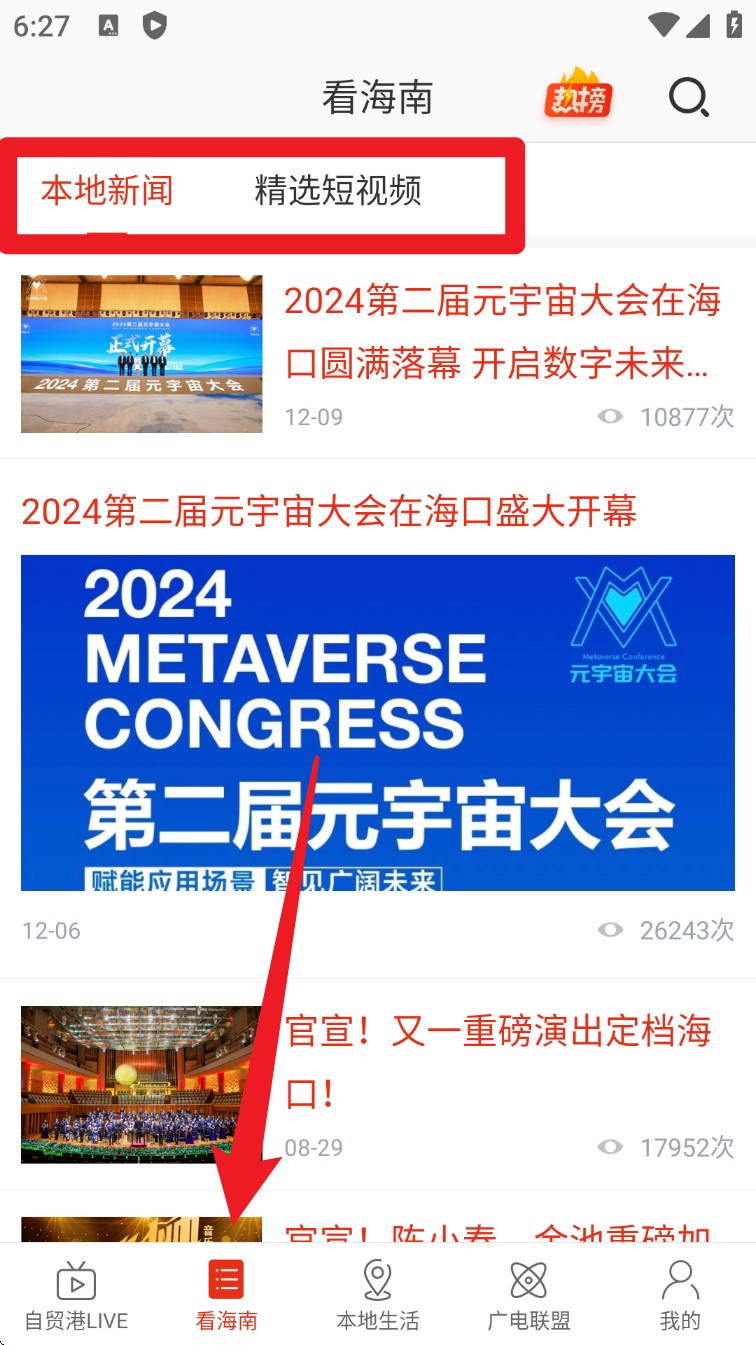Switch to the 精选短视频 tab
The width and height of the screenshot is (756, 1345).
coord(338,190)
